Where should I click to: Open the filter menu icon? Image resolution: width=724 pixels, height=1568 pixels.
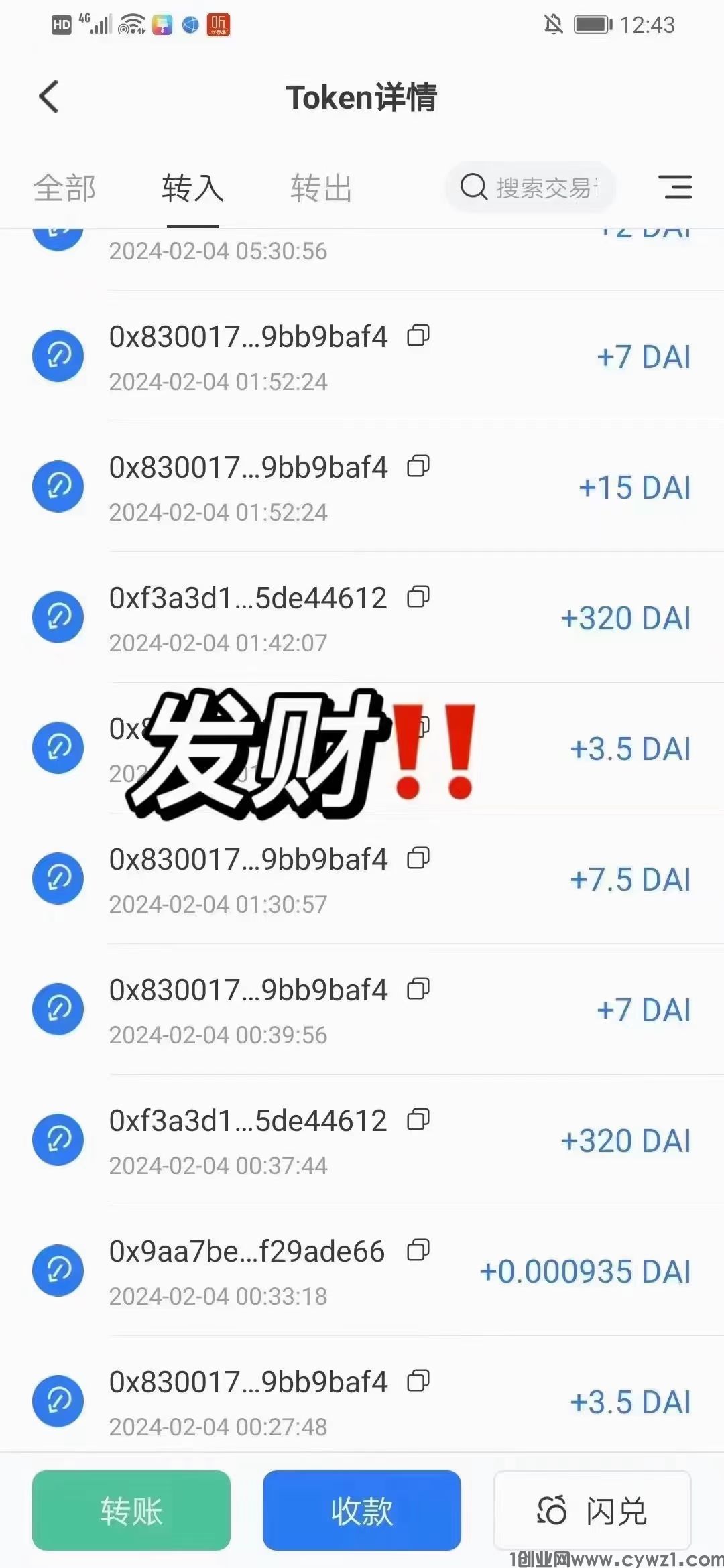pos(674,187)
